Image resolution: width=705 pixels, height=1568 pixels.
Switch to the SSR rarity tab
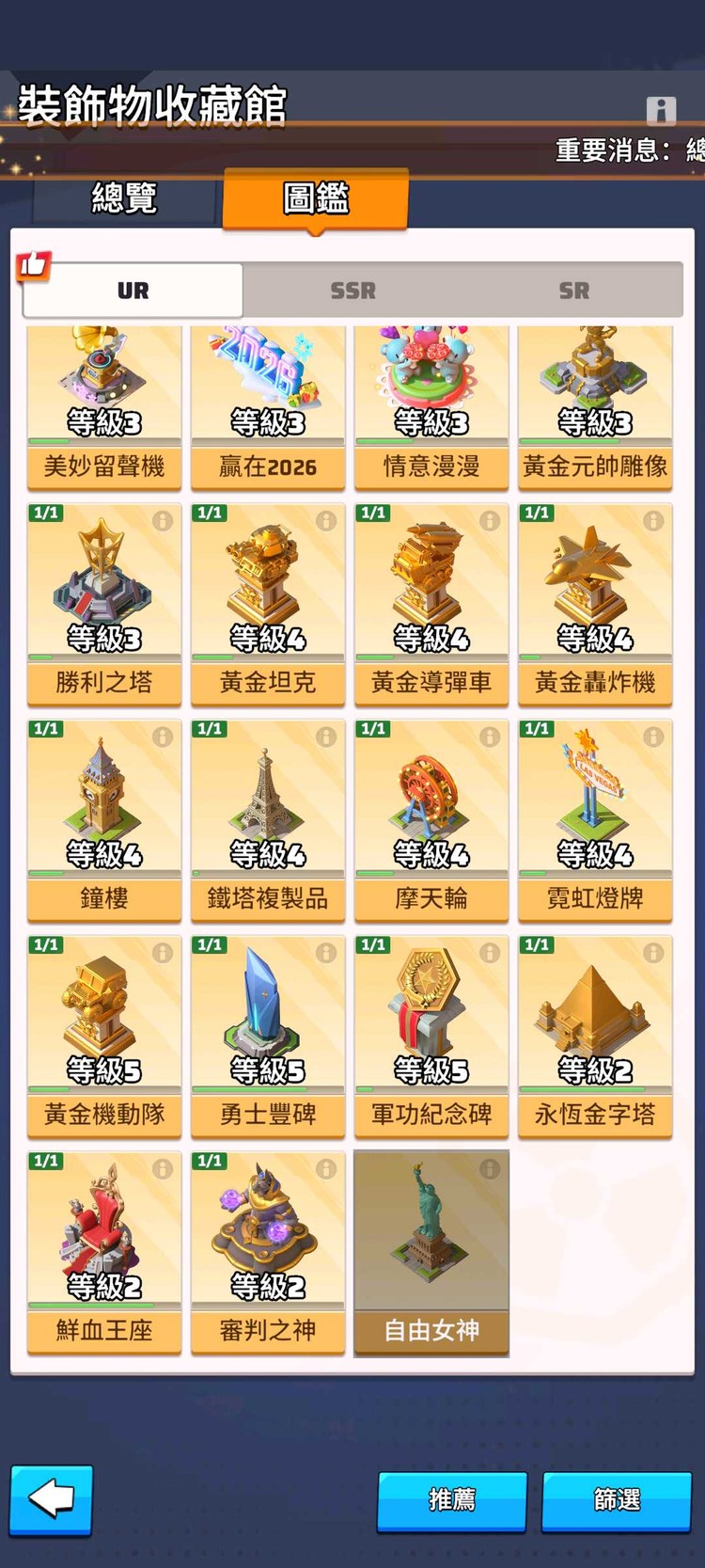point(352,291)
